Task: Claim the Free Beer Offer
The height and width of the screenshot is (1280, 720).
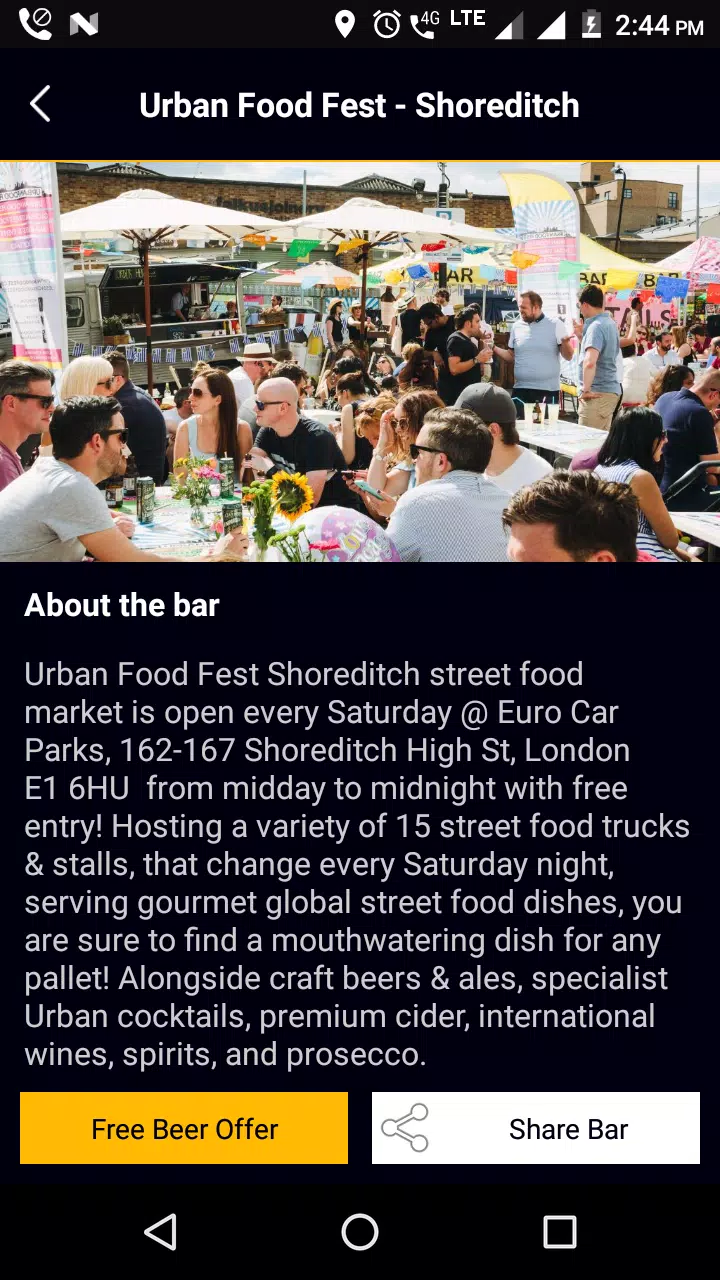Action: pyautogui.click(x=184, y=1128)
